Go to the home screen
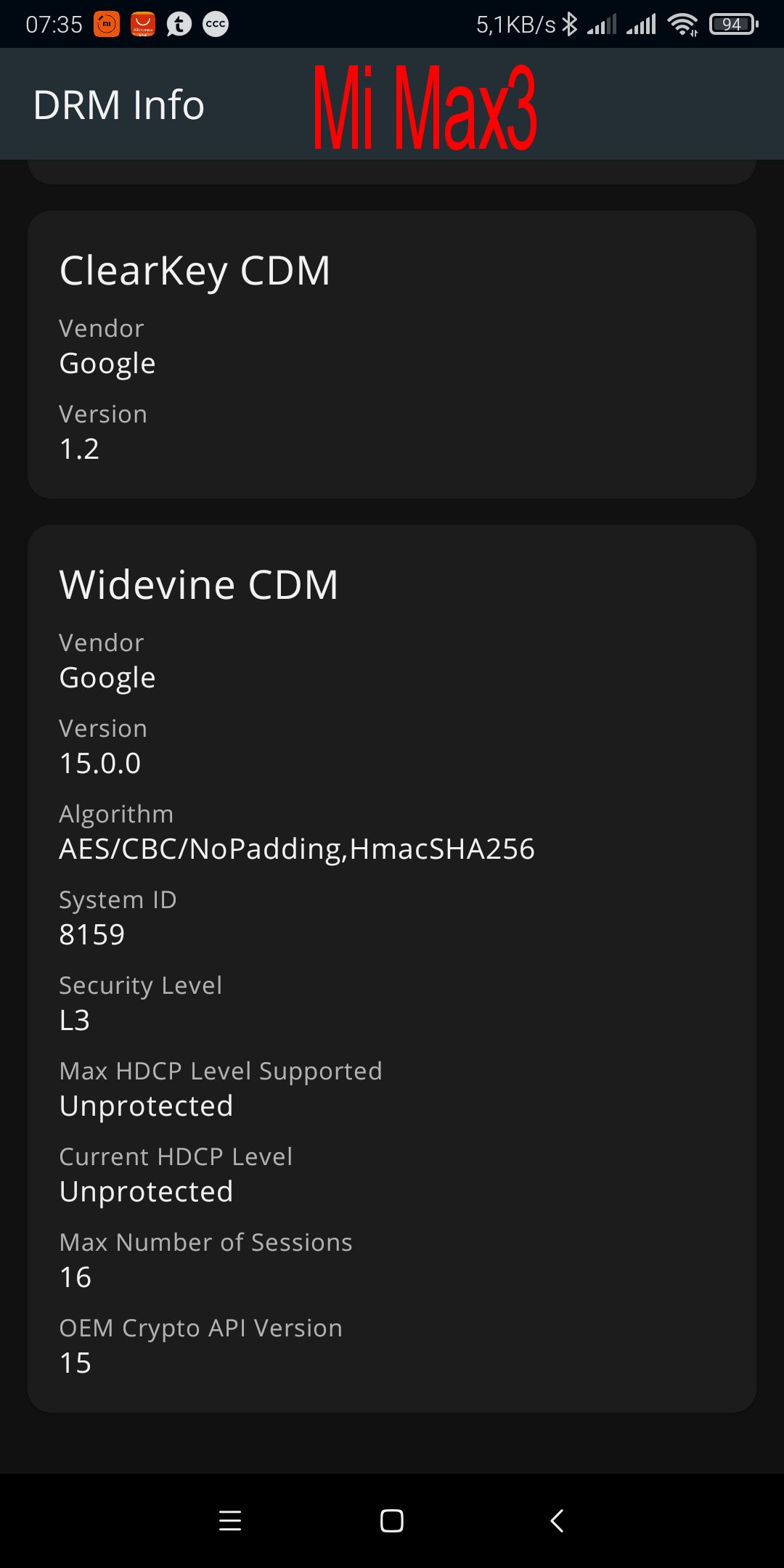784x1568 pixels. click(x=392, y=1520)
